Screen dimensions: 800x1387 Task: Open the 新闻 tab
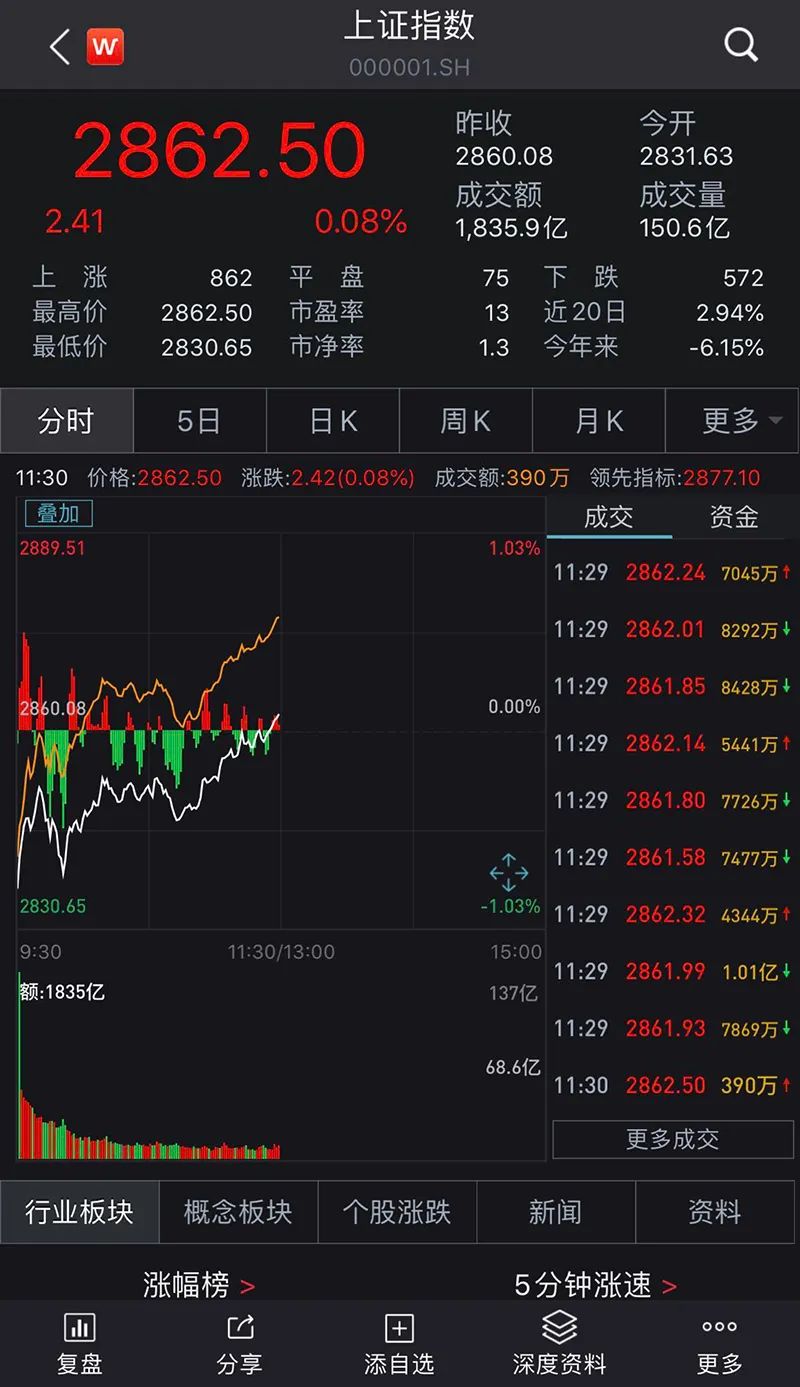(555, 1212)
